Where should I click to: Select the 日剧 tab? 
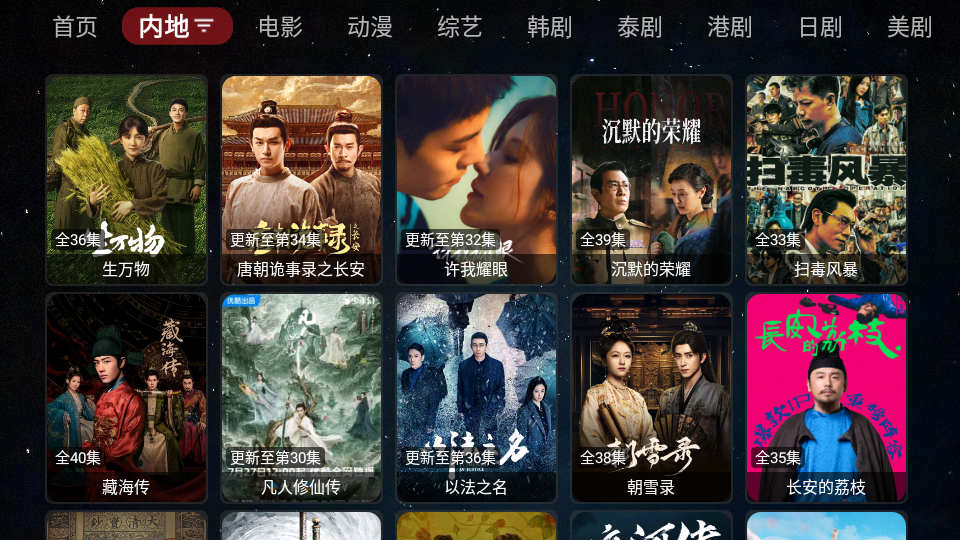click(x=820, y=27)
